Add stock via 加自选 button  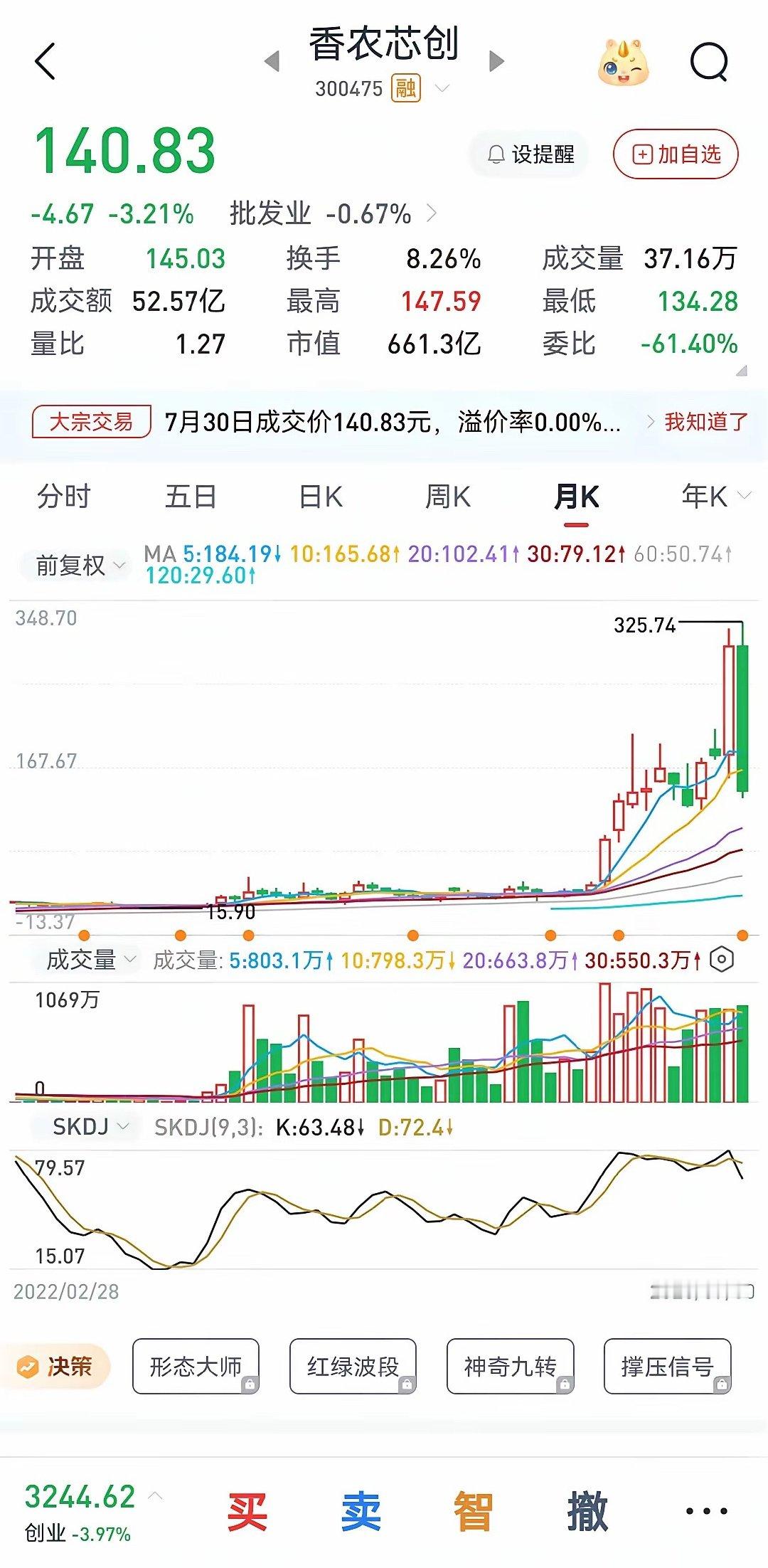(676, 154)
